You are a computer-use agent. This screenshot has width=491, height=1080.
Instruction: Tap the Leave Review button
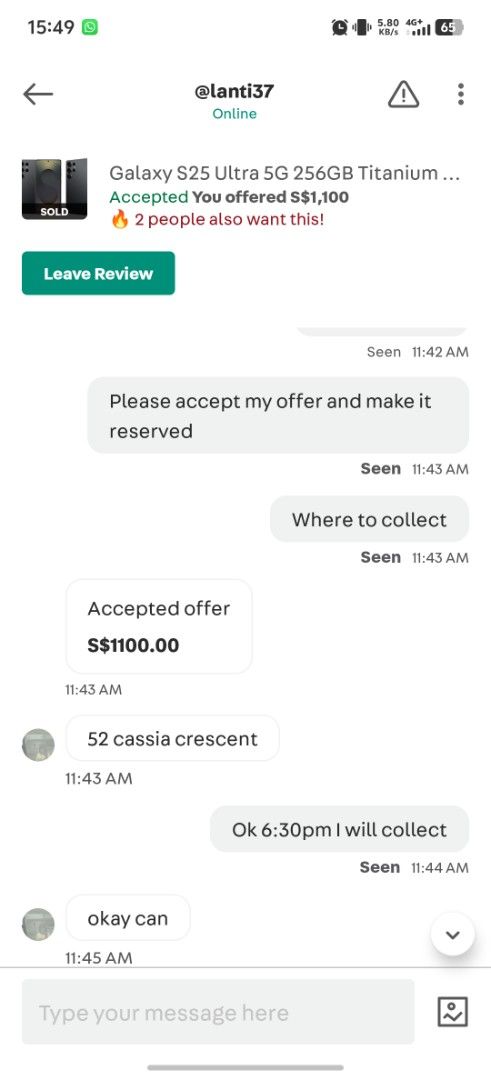pos(98,273)
